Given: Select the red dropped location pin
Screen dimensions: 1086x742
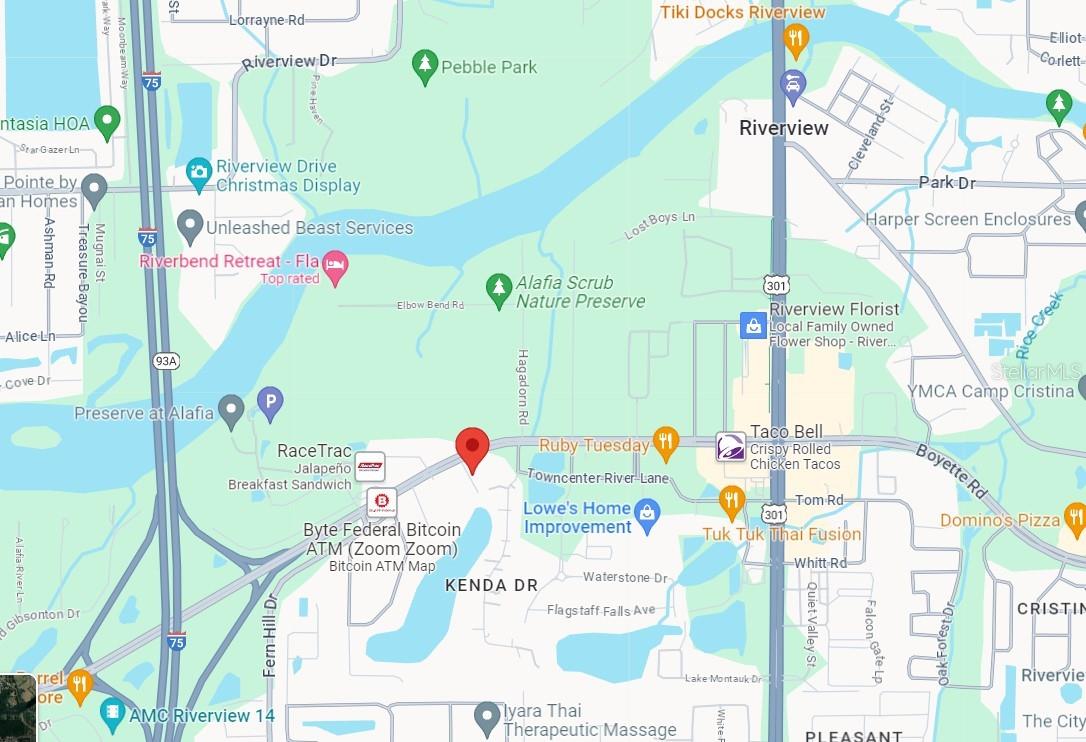Looking at the screenshot, I should [x=472, y=448].
